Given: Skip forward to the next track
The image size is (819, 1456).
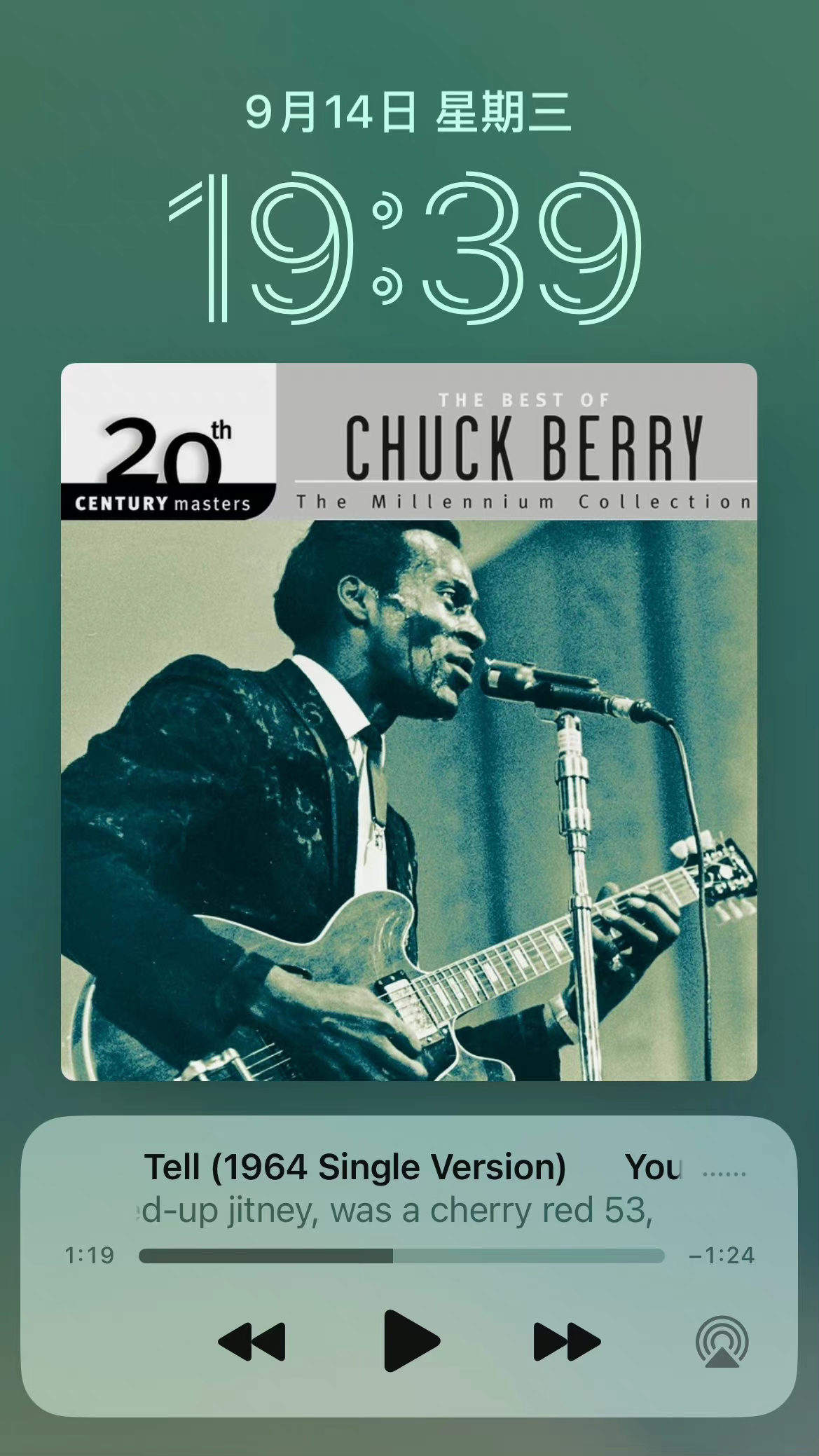Looking at the screenshot, I should point(566,1341).
